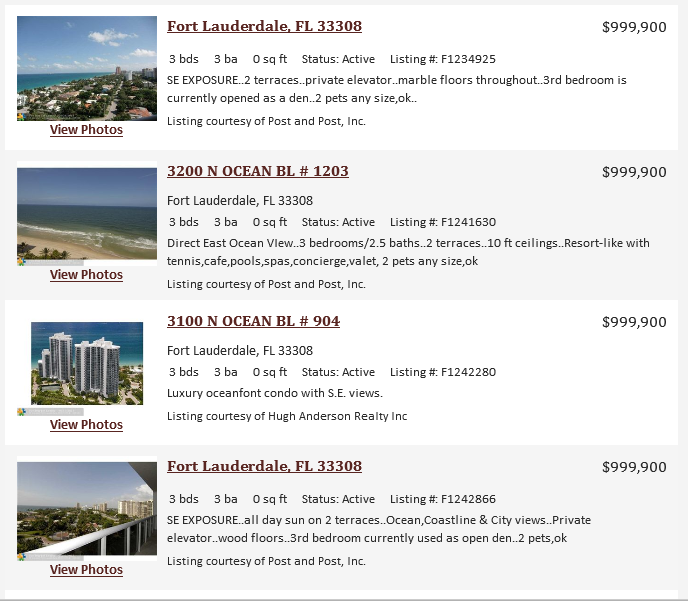Open the balcony view photo of listing F1242866

(x=87, y=509)
